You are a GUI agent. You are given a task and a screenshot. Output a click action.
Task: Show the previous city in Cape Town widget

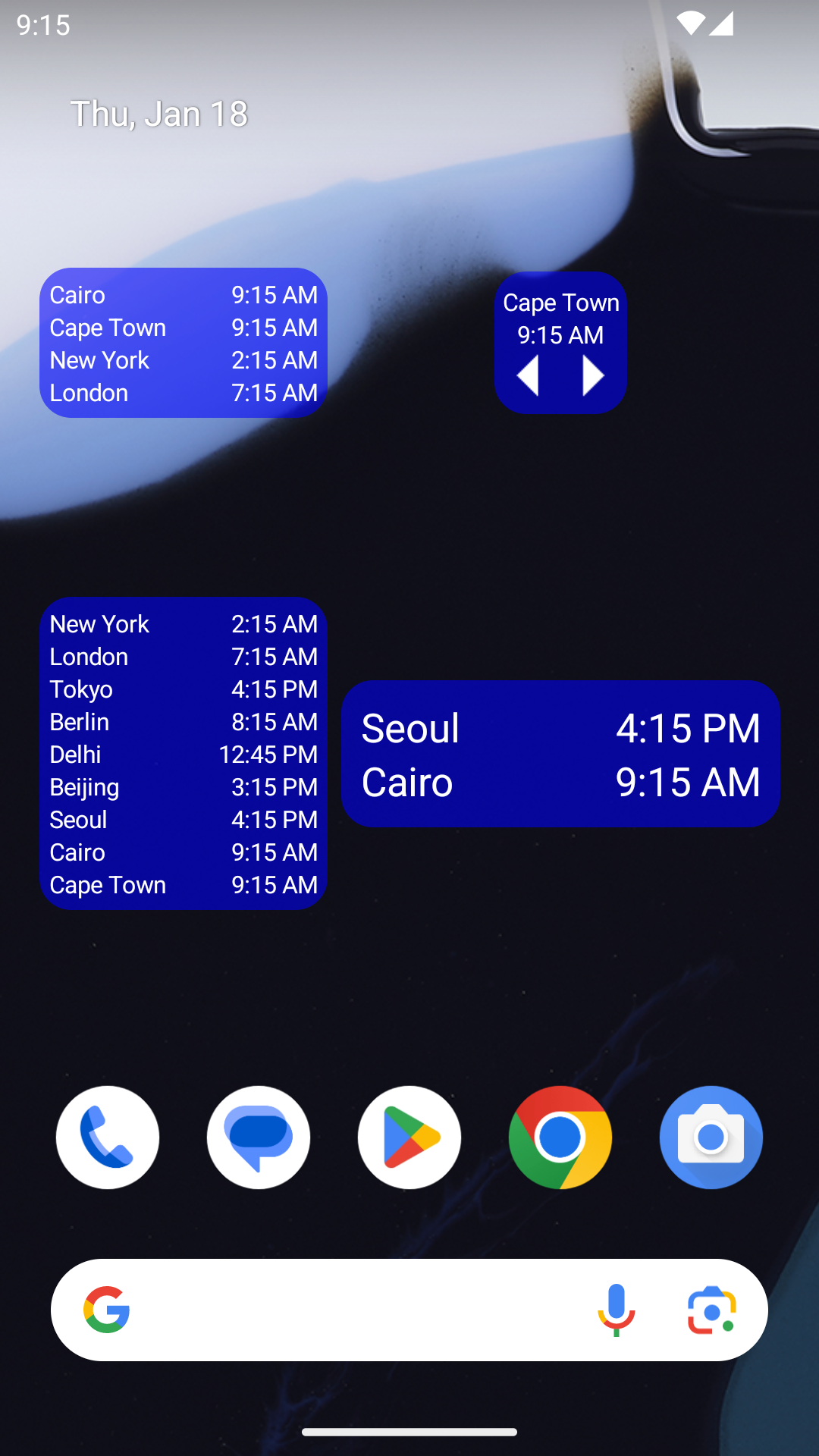click(529, 376)
